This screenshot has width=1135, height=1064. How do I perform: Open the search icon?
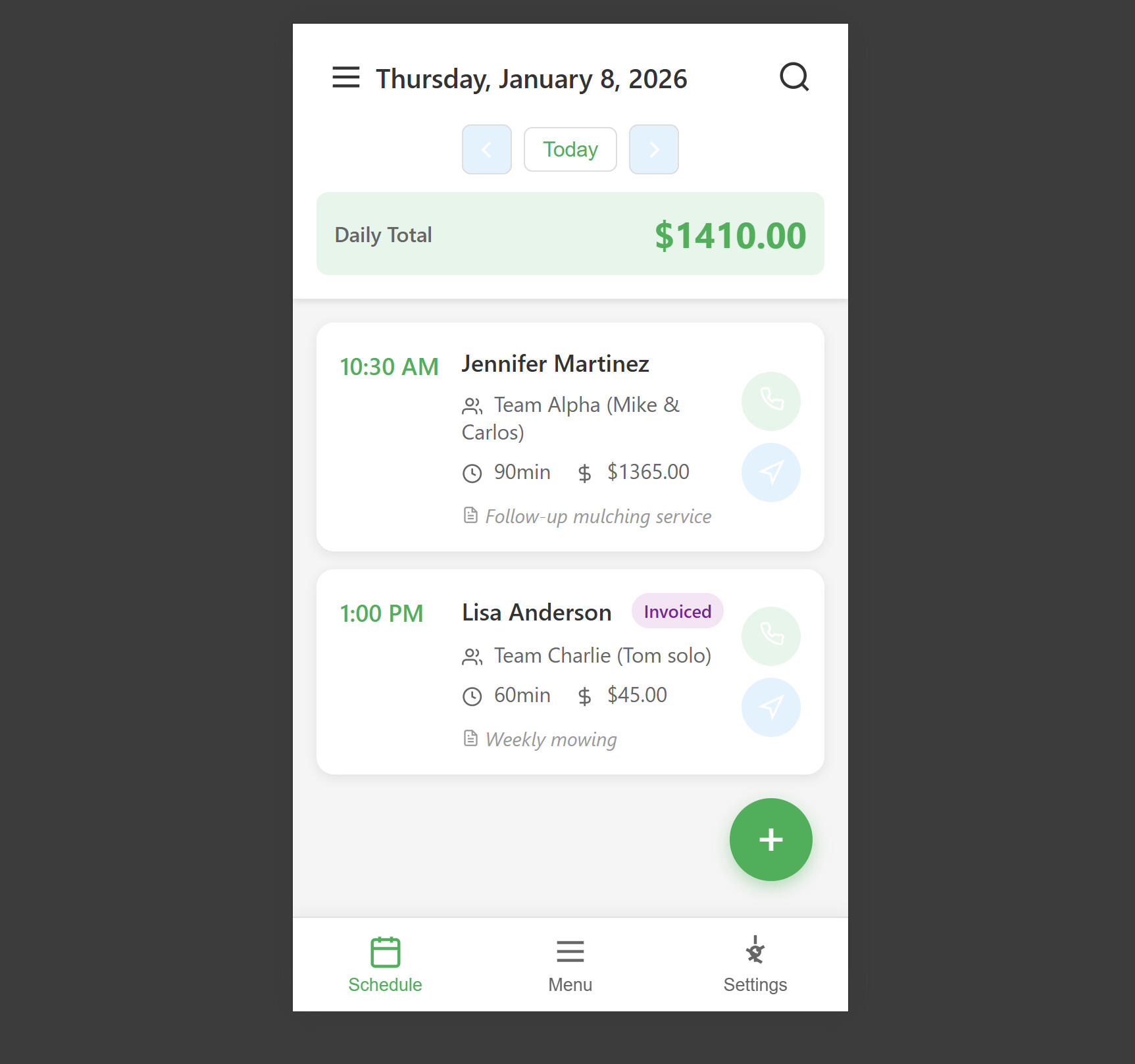pyautogui.click(x=794, y=78)
